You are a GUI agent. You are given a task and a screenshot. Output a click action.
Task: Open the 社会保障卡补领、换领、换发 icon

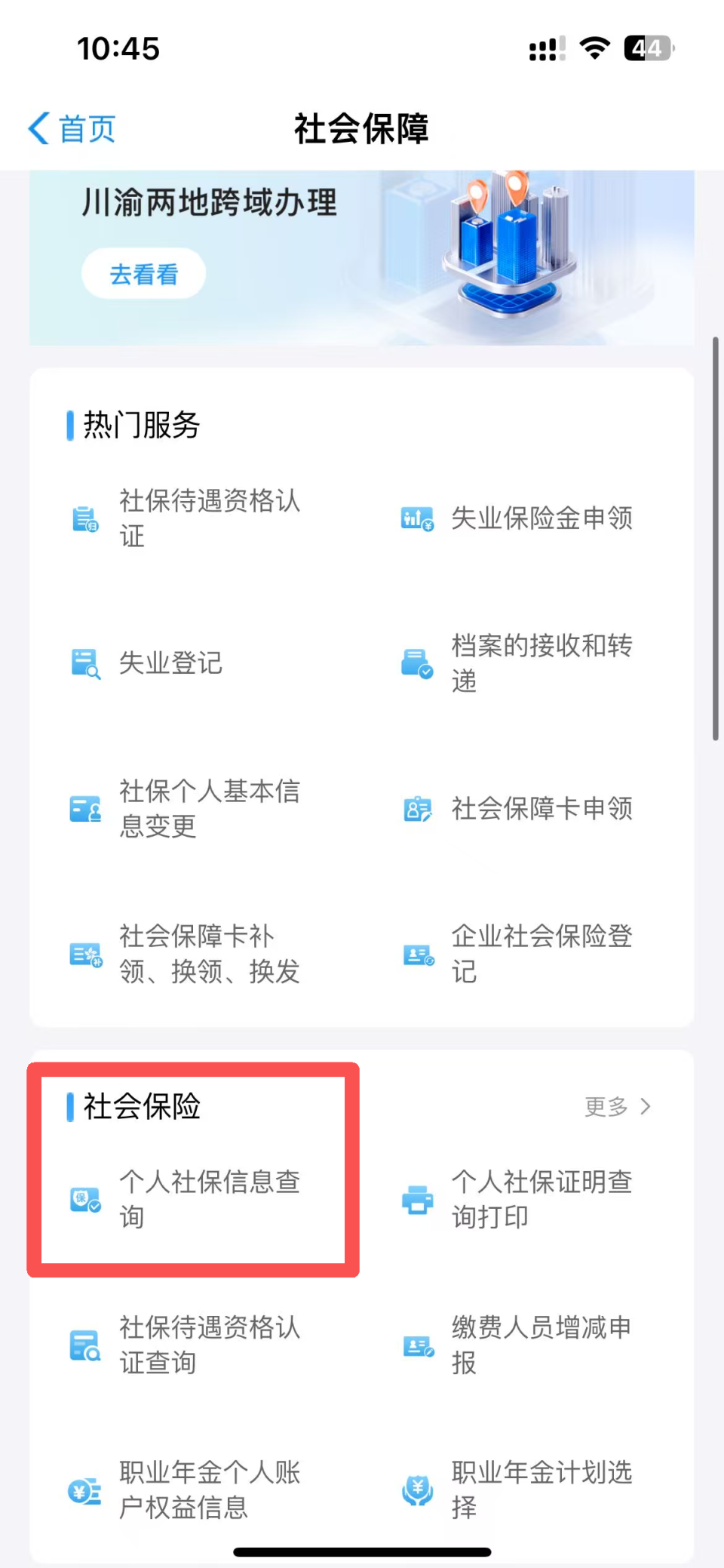pyautogui.click(x=84, y=954)
